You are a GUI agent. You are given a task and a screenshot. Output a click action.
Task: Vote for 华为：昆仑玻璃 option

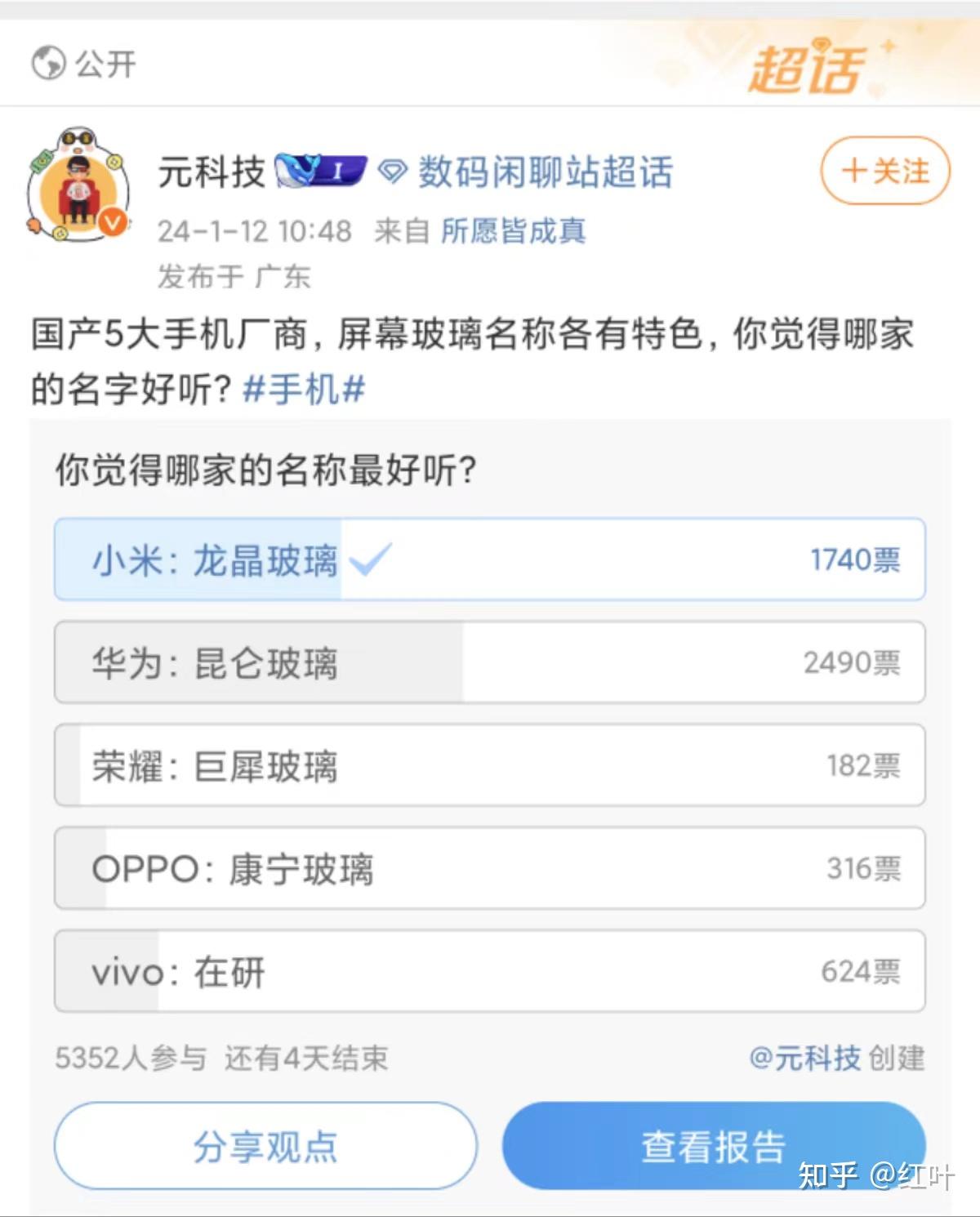click(490, 663)
